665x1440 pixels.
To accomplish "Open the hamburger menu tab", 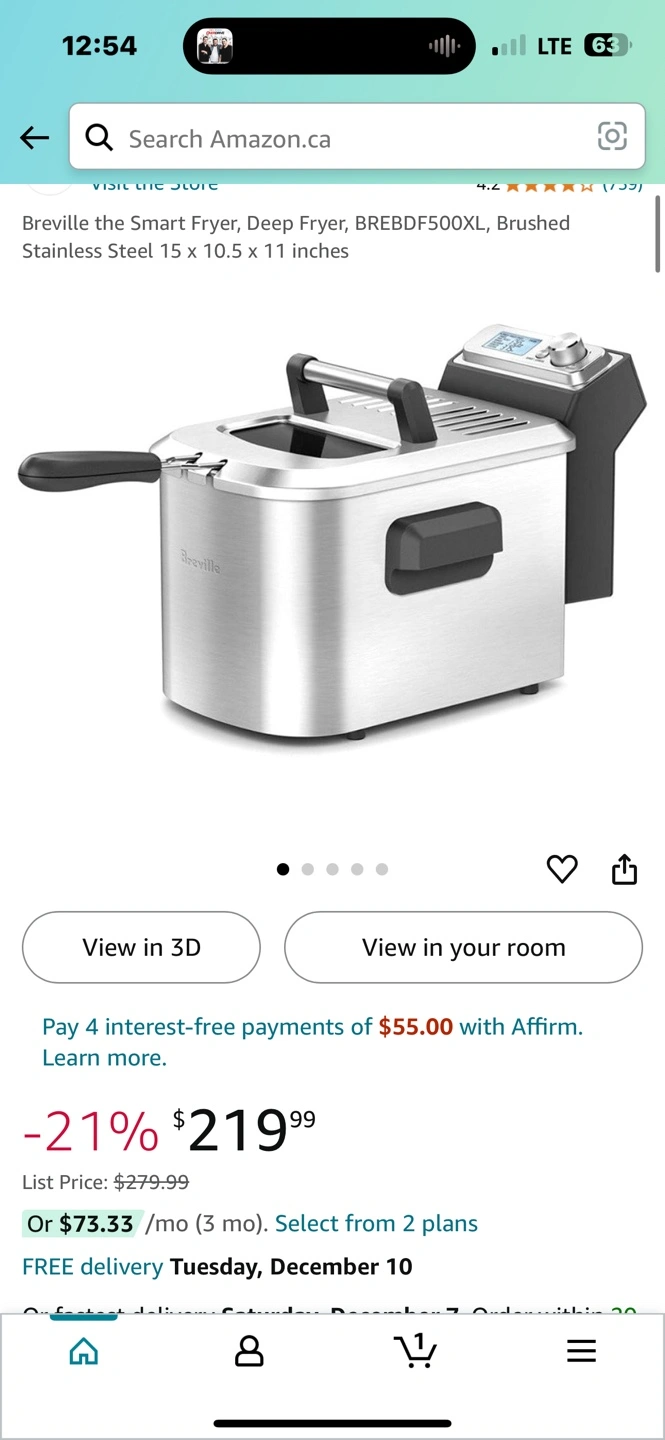I will pyautogui.click(x=581, y=1351).
